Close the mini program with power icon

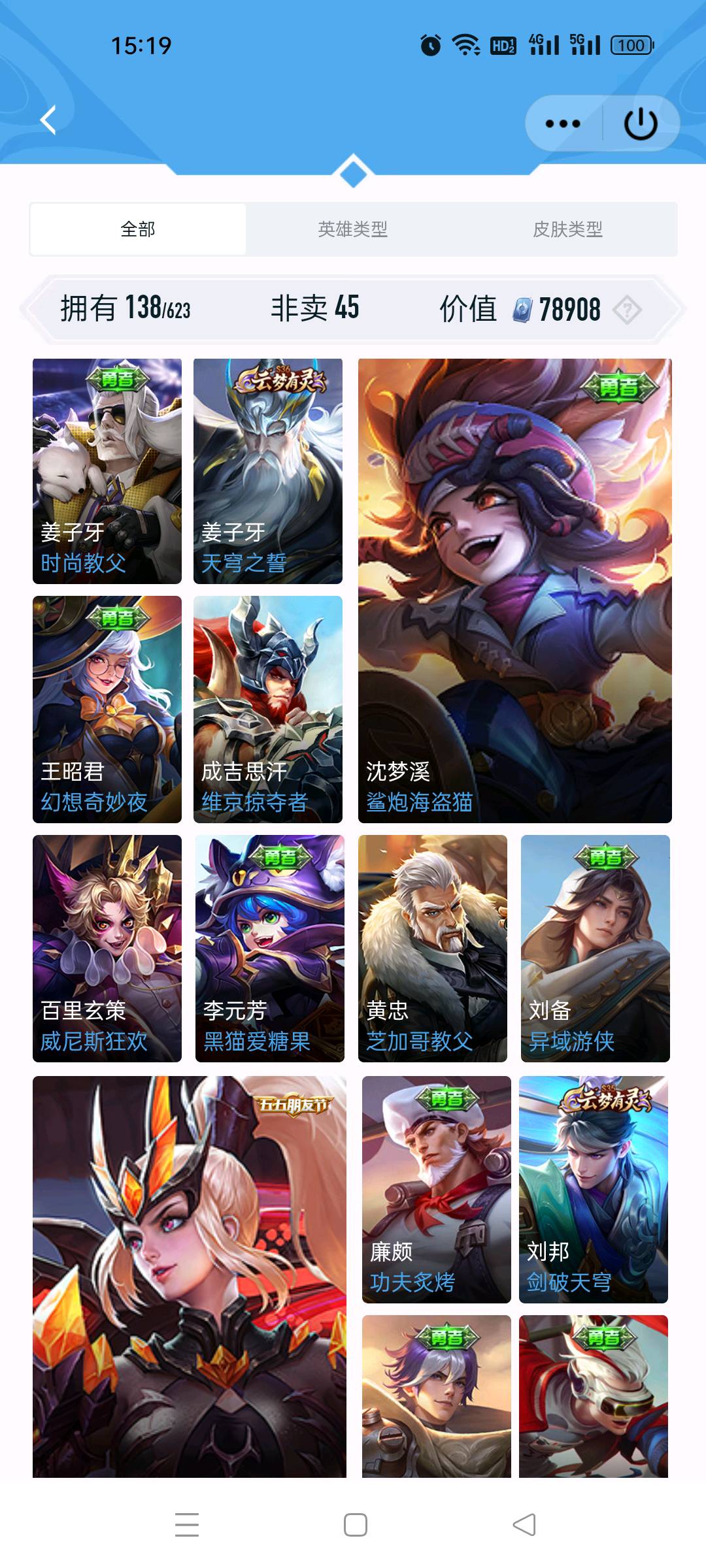click(x=640, y=123)
